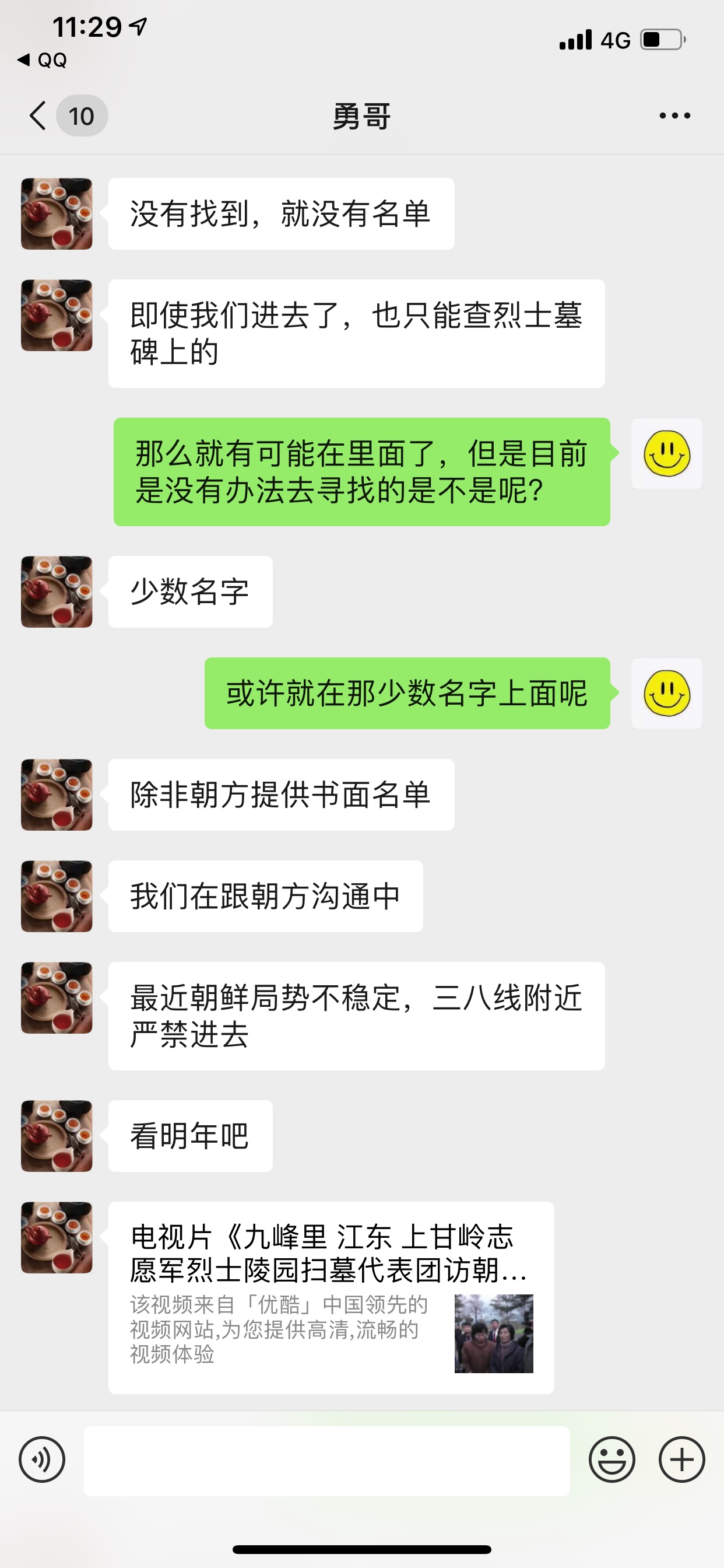Viewport: 724px width, 1568px height.
Task: View 勇哥's profile from the 看明年吧 avatar
Action: [57, 1136]
